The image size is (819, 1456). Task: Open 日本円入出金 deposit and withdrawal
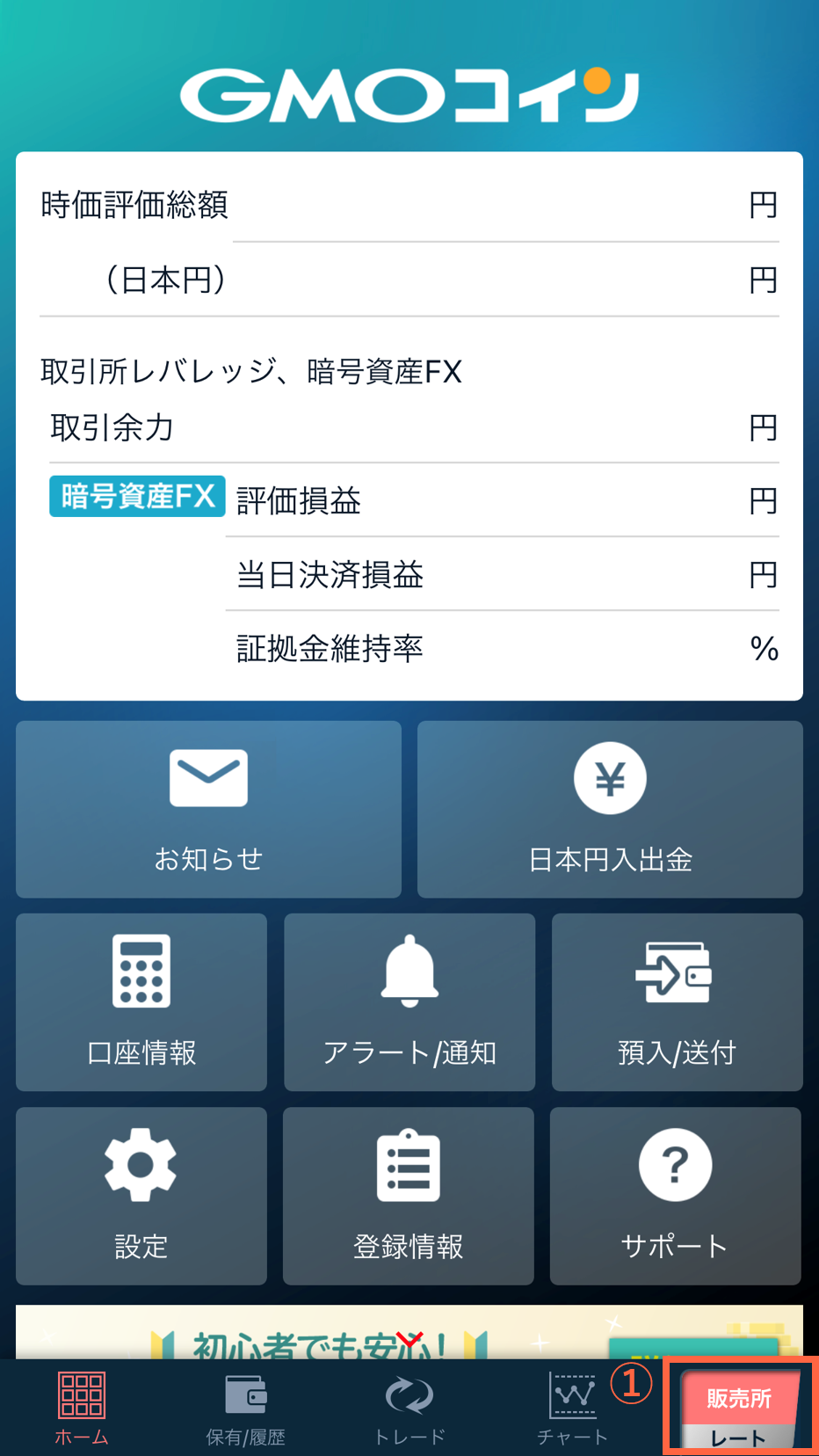pos(610,809)
